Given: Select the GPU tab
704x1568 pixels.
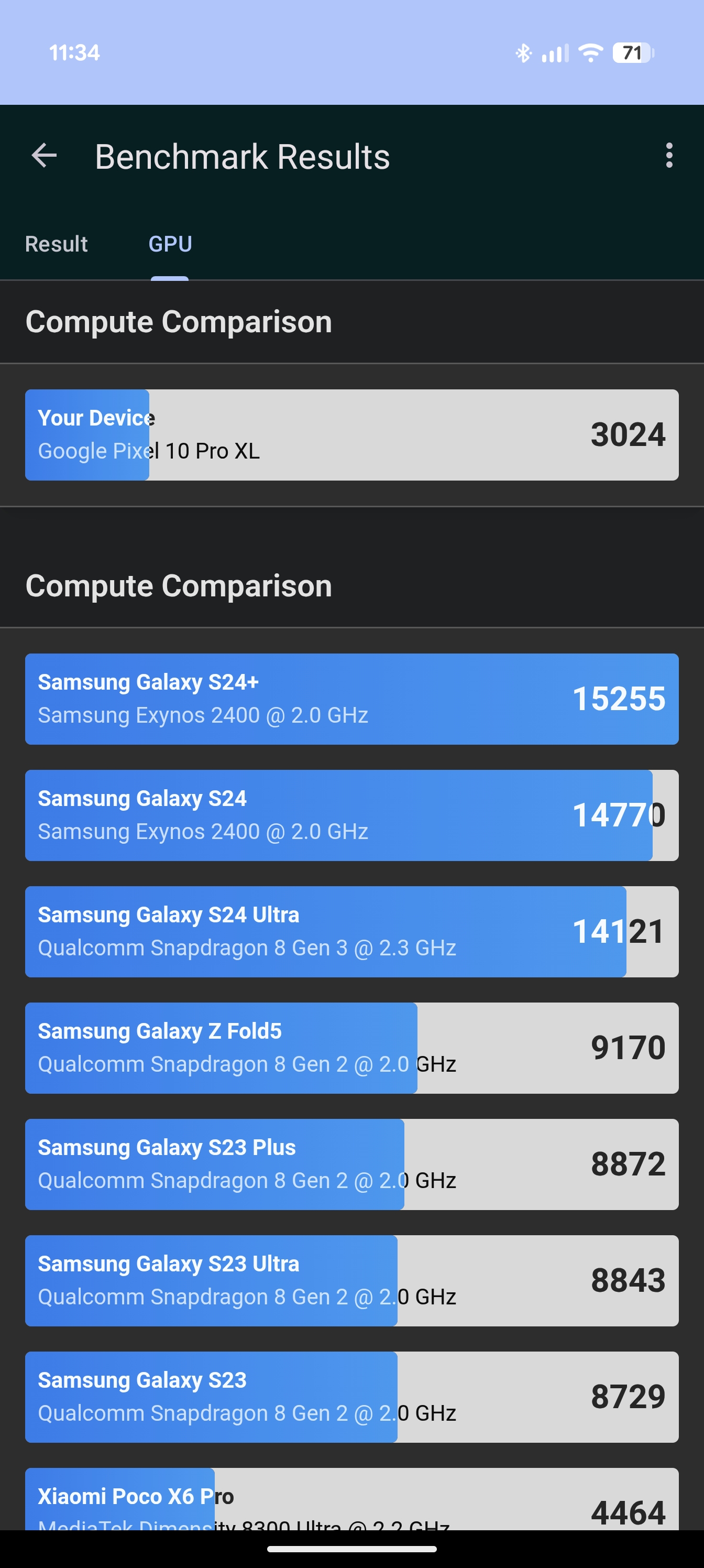Looking at the screenshot, I should coord(170,244).
